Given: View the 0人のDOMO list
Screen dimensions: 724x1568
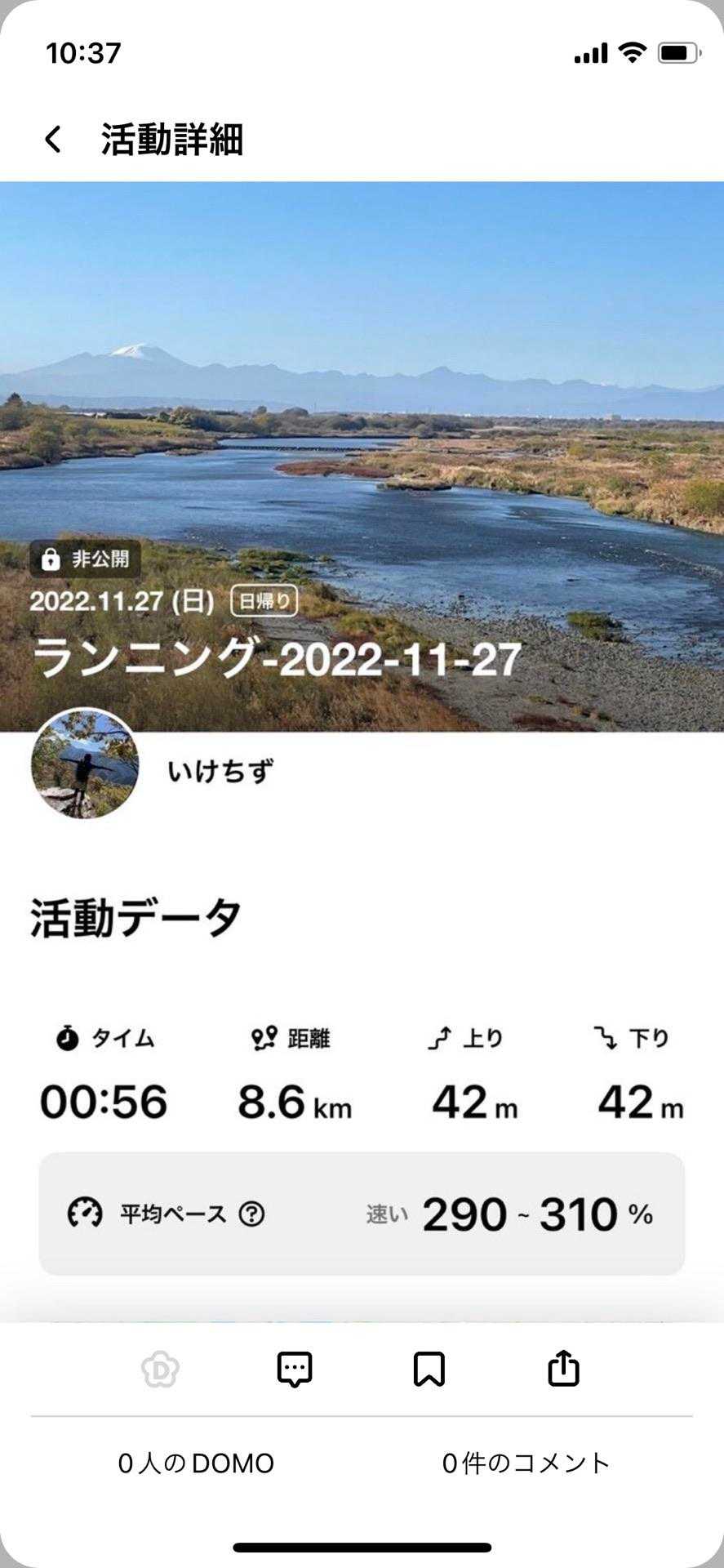Looking at the screenshot, I should pos(196,1463).
